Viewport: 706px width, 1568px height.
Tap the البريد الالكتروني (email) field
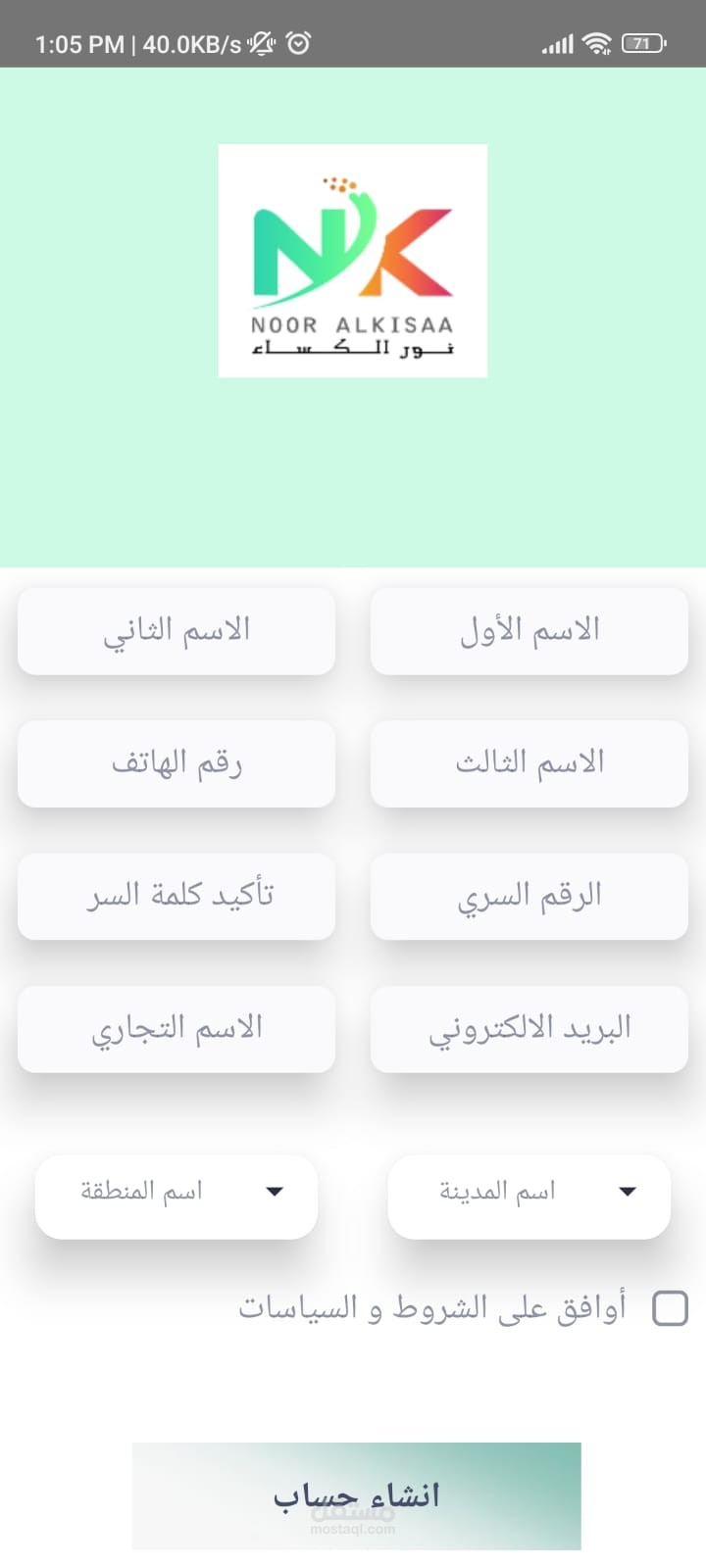point(529,1029)
